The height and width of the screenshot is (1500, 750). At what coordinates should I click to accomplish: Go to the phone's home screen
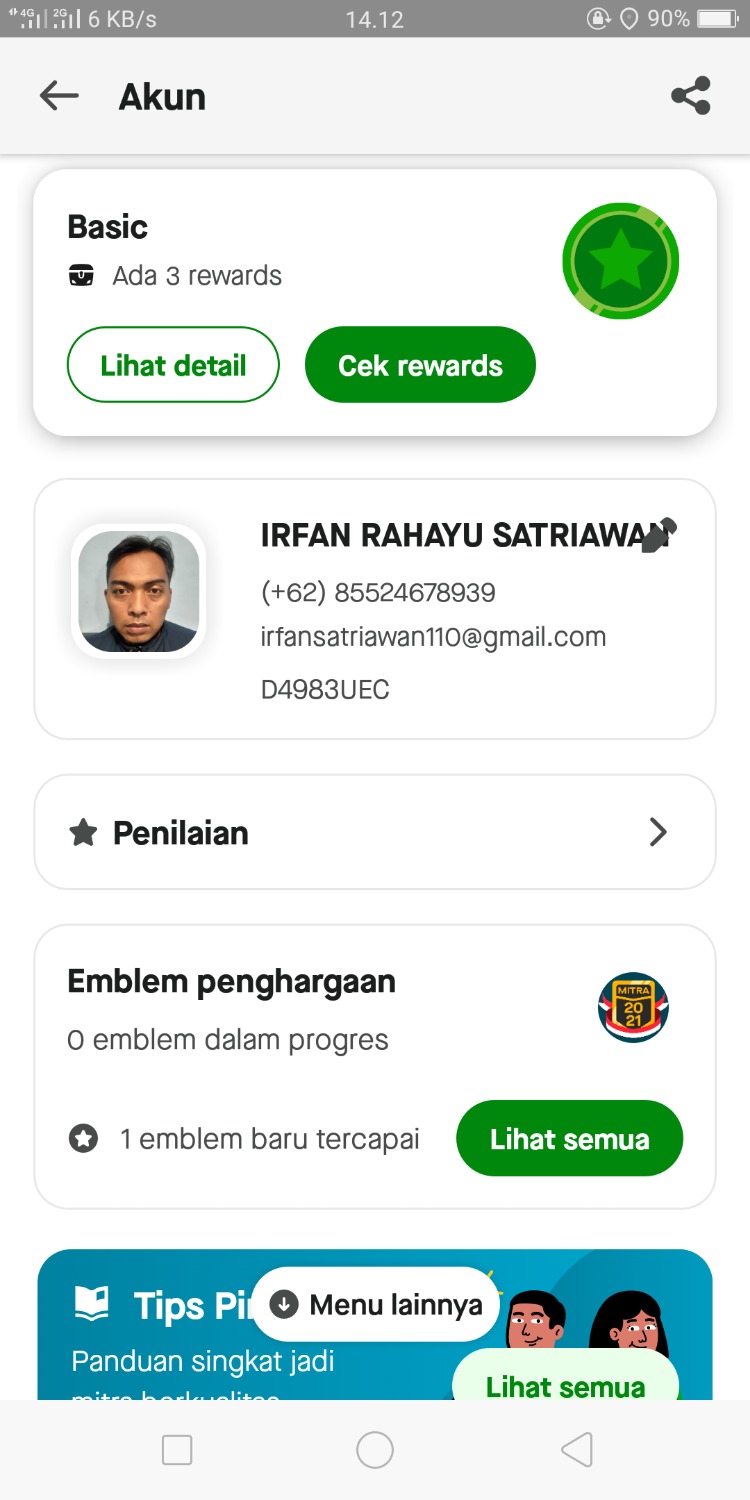375,1450
